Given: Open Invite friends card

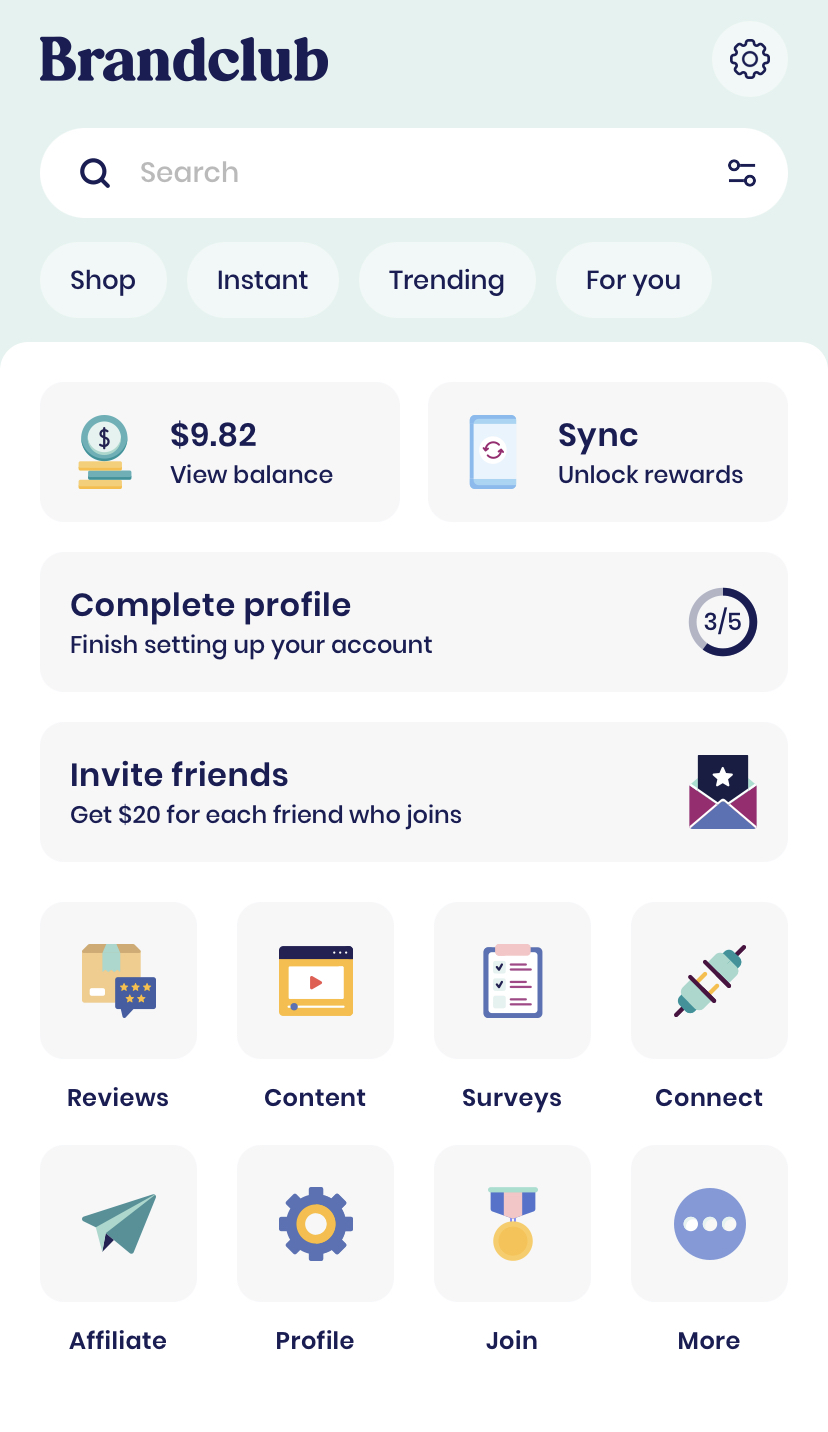Looking at the screenshot, I should click(414, 792).
